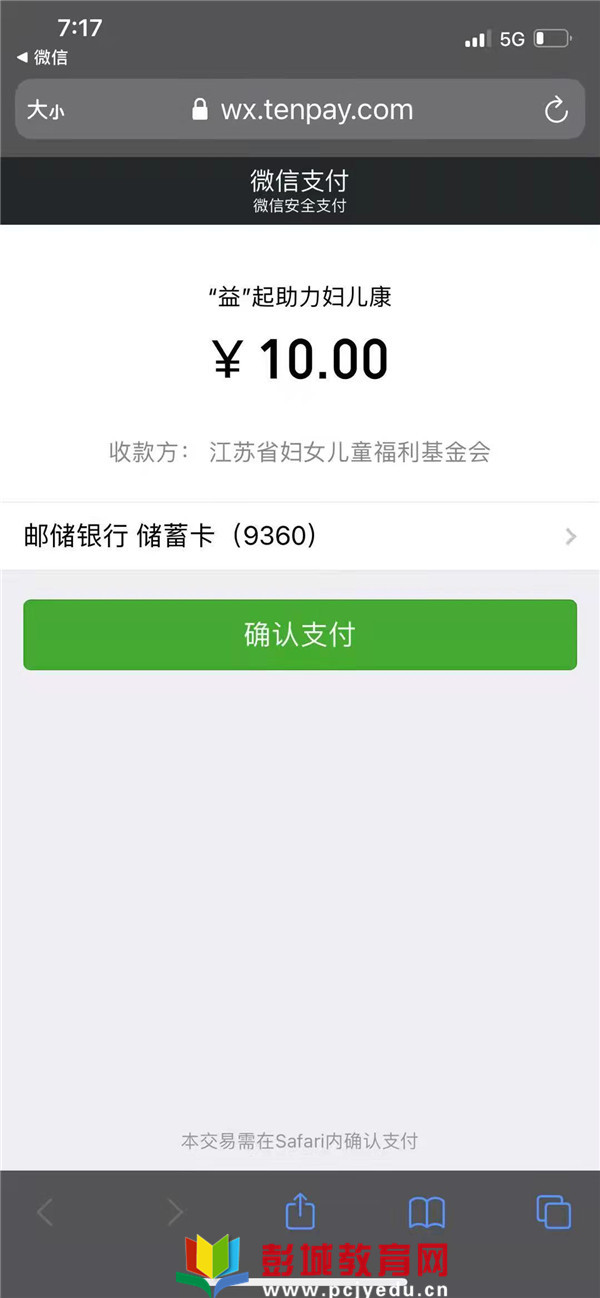This screenshot has width=600, height=1298.
Task: Open the Safari share sheet
Action: [x=300, y=1211]
